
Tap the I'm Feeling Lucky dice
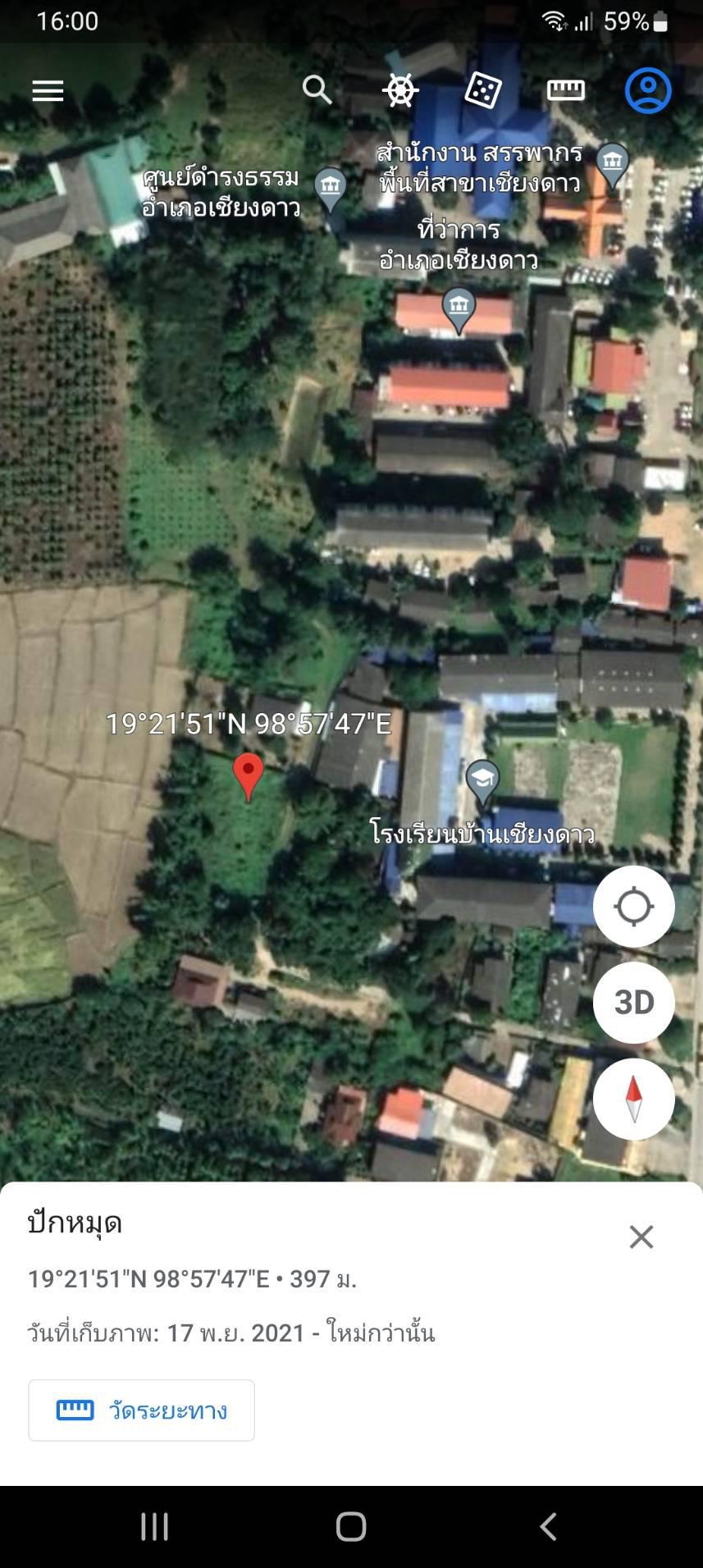pyautogui.click(x=483, y=89)
